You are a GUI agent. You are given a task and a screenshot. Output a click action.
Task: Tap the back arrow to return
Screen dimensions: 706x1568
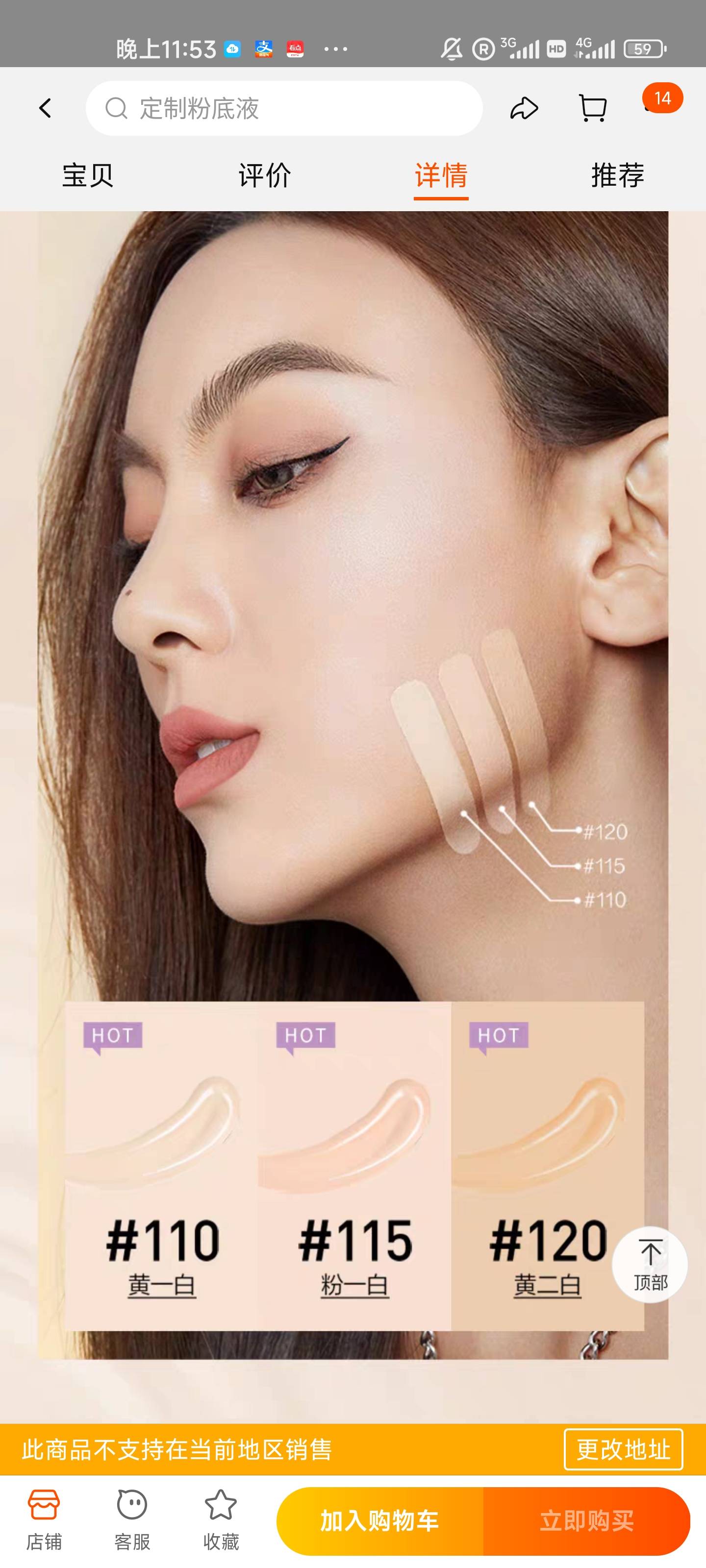tap(46, 107)
